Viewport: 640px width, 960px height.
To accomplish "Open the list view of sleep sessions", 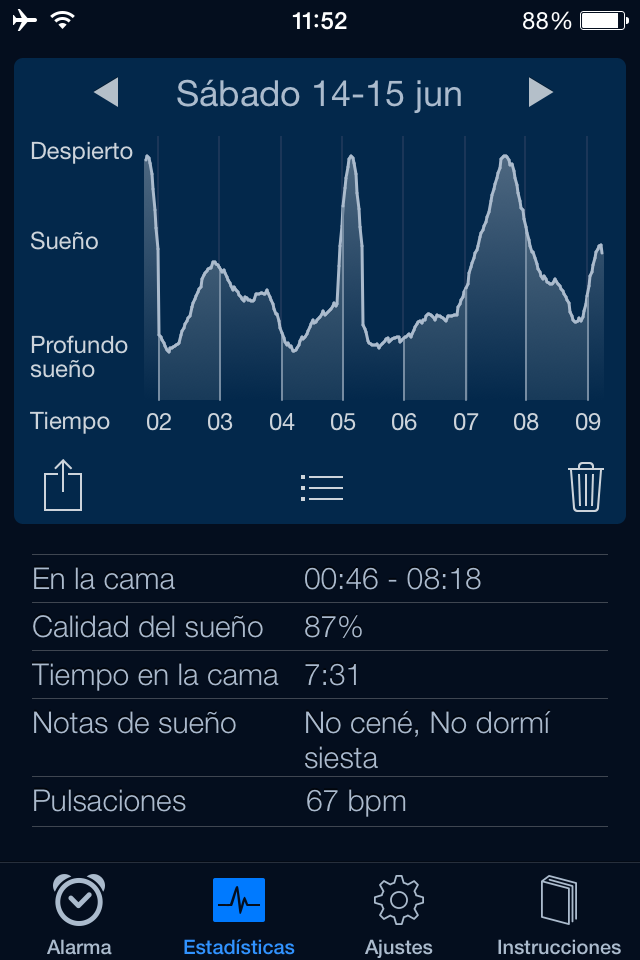I will click(321, 487).
